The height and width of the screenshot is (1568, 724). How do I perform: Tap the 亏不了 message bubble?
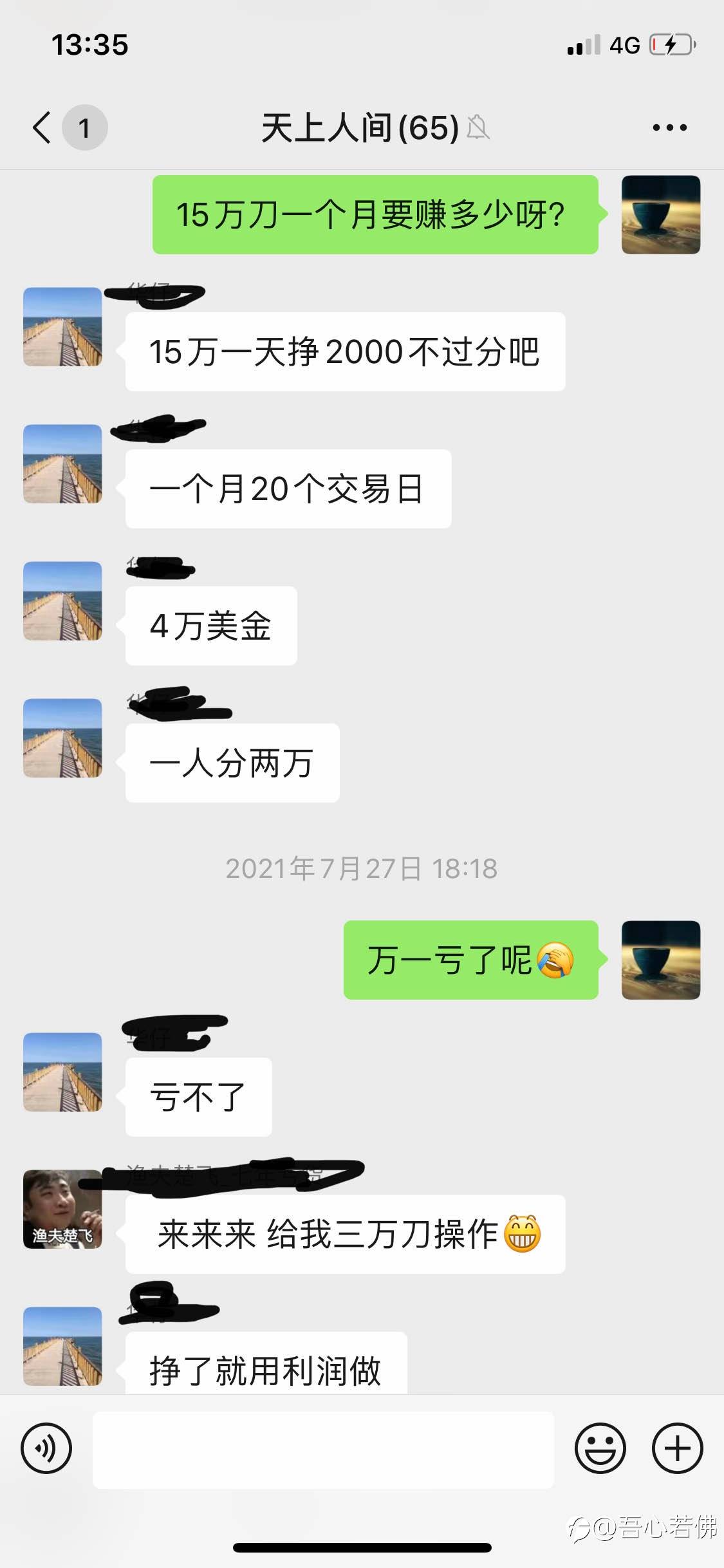click(200, 1097)
